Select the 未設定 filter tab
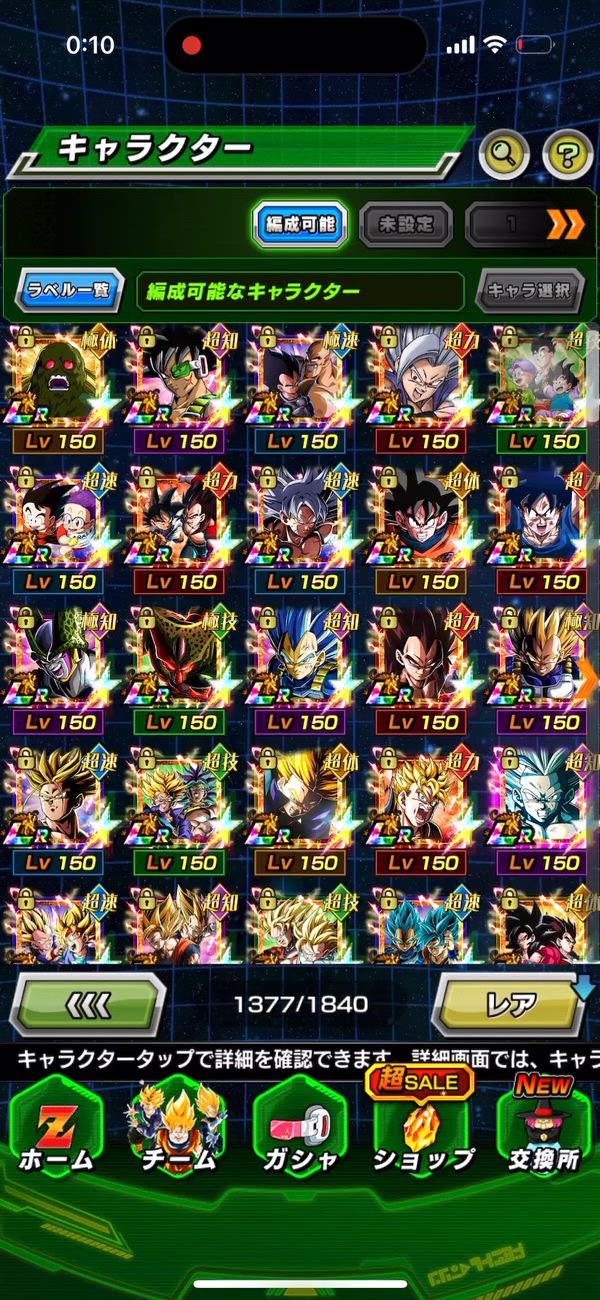Screen dimensions: 600x1300 point(404,224)
